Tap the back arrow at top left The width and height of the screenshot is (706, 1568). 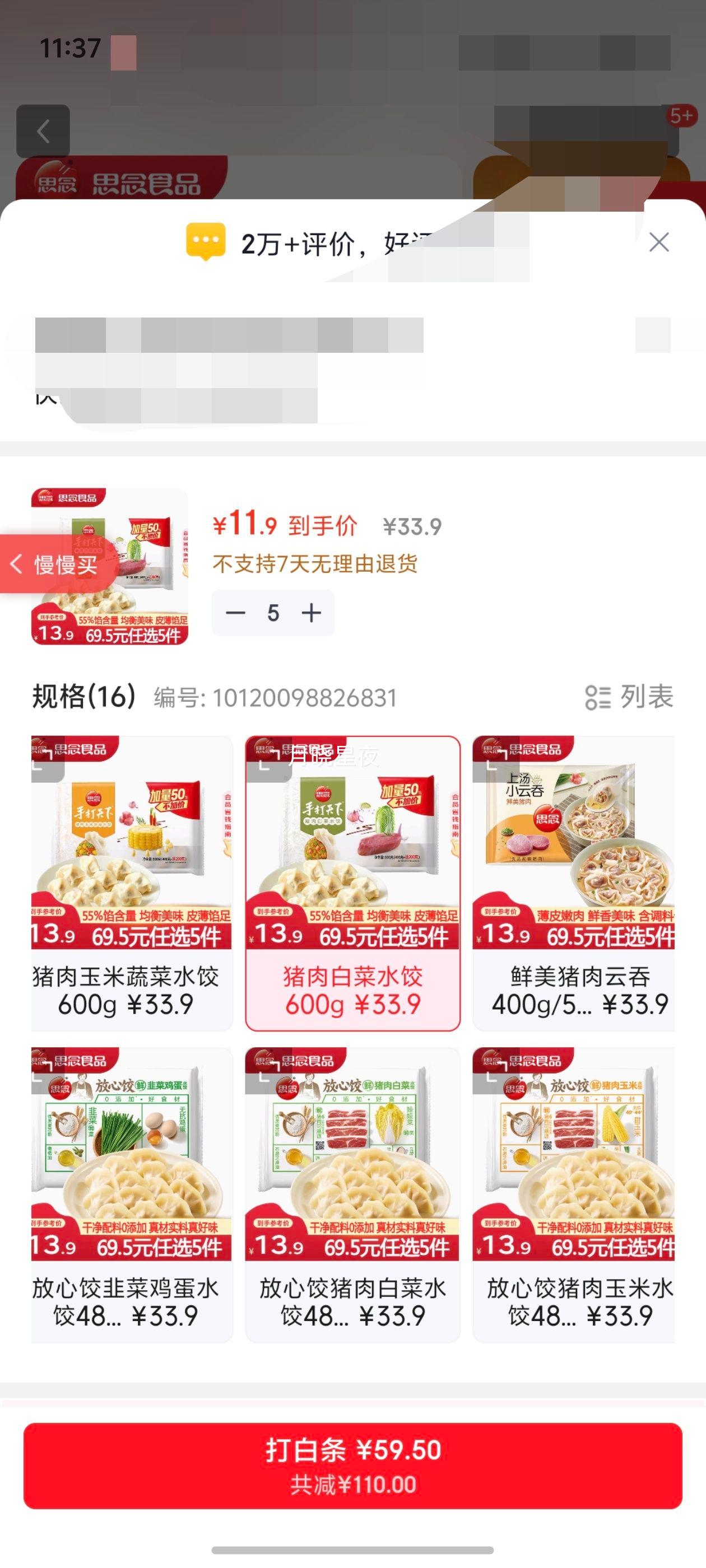pos(45,130)
